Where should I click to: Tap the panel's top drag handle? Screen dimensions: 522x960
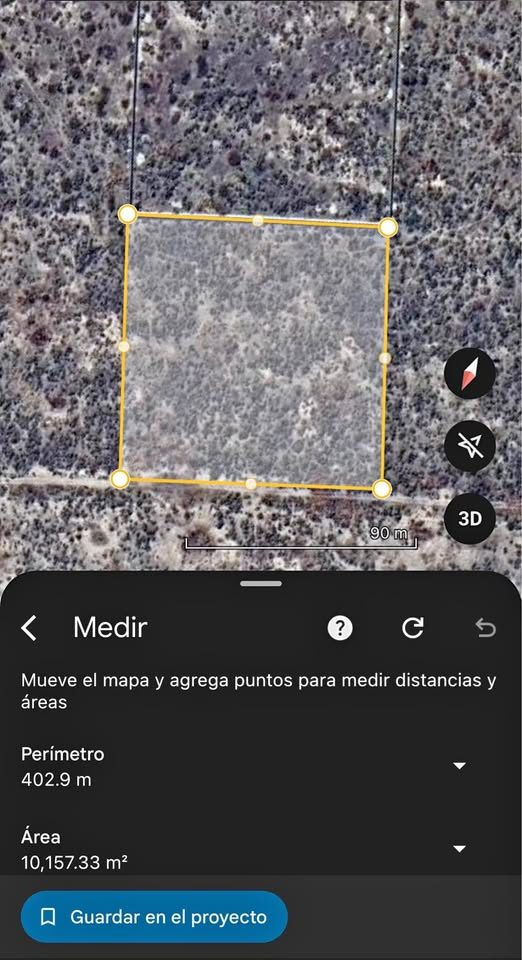click(261, 583)
